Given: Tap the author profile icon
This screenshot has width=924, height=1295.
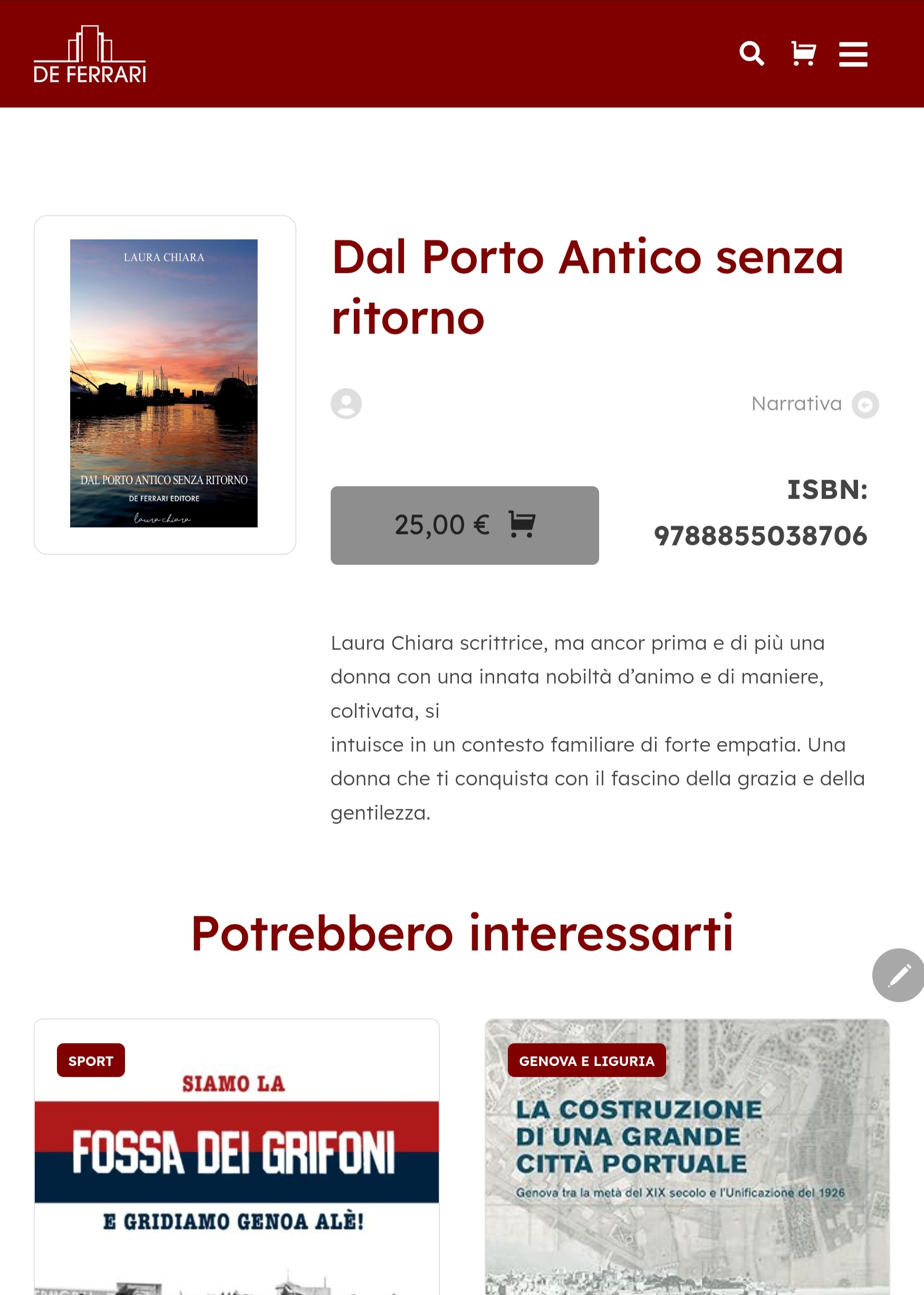Looking at the screenshot, I should (346, 404).
